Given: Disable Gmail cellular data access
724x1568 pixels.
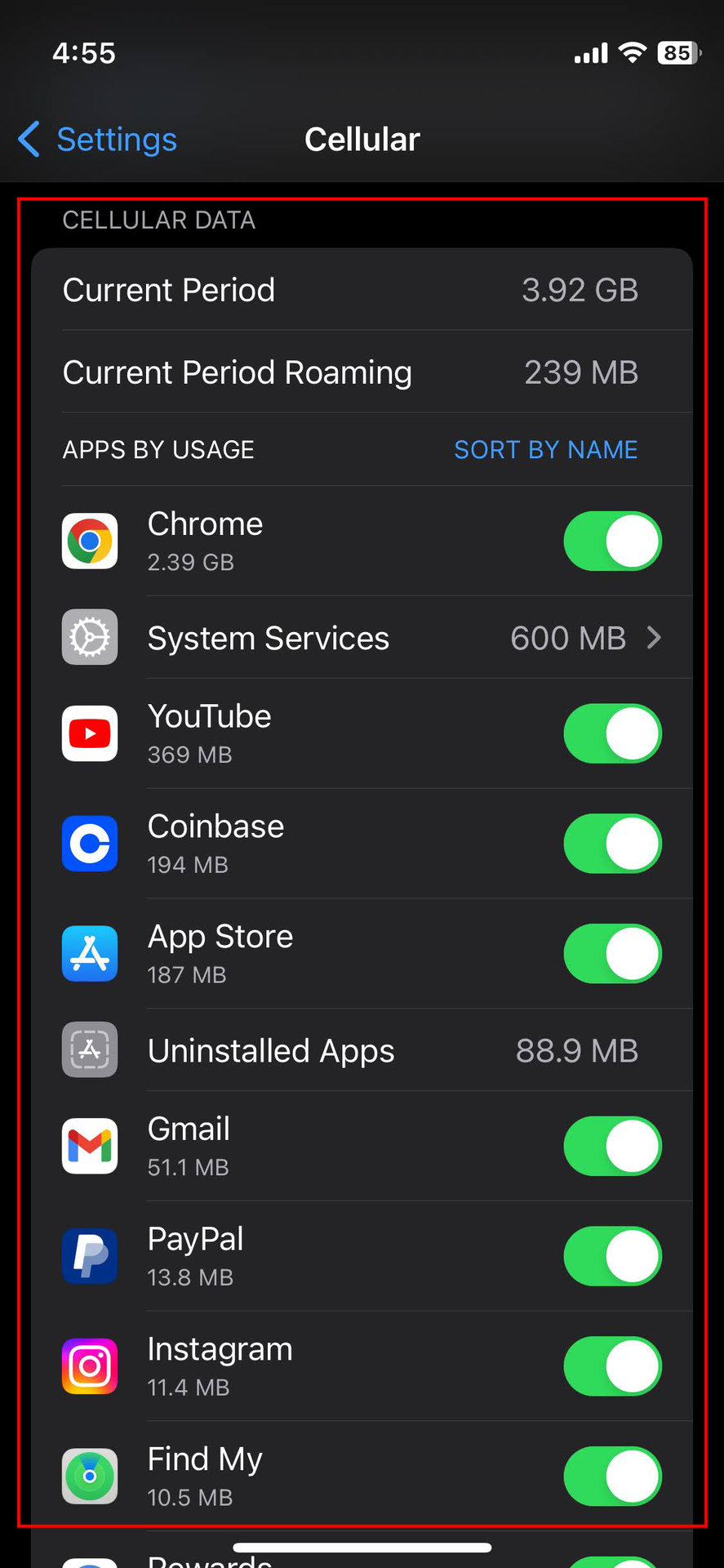Looking at the screenshot, I should coord(612,1146).
